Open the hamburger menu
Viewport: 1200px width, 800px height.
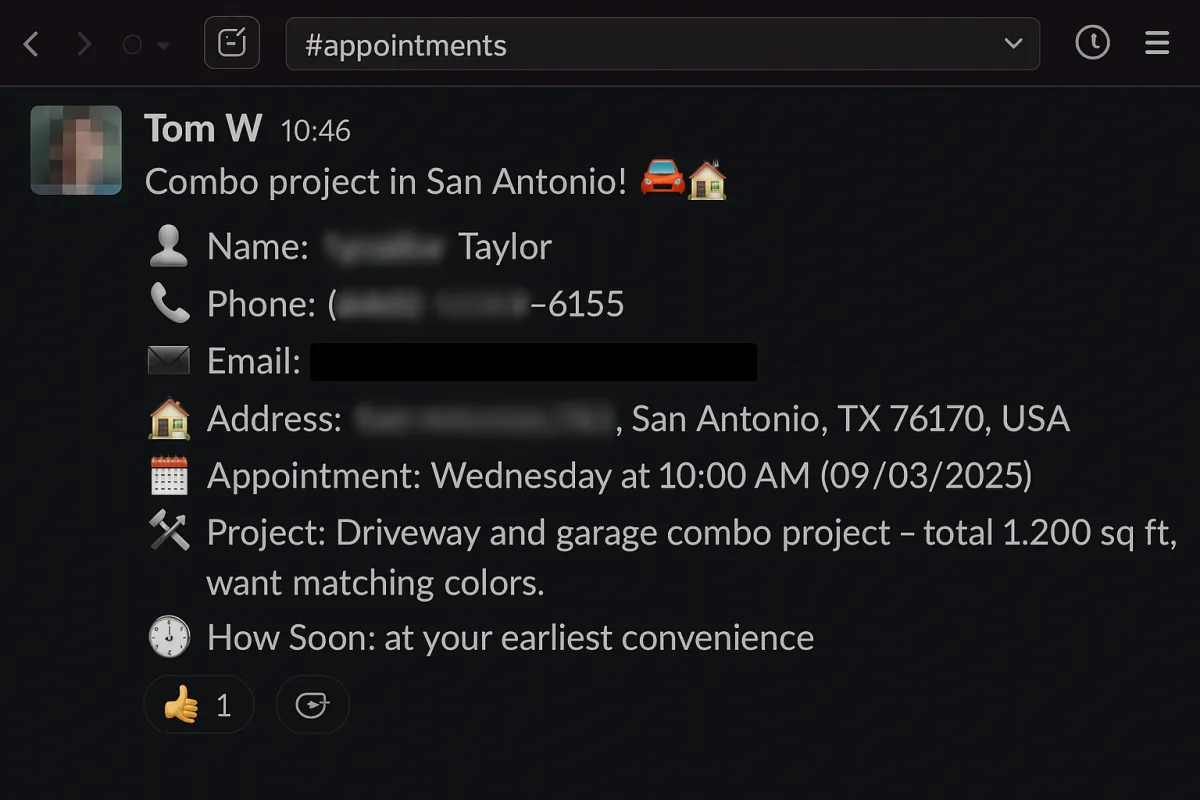pyautogui.click(x=1157, y=43)
